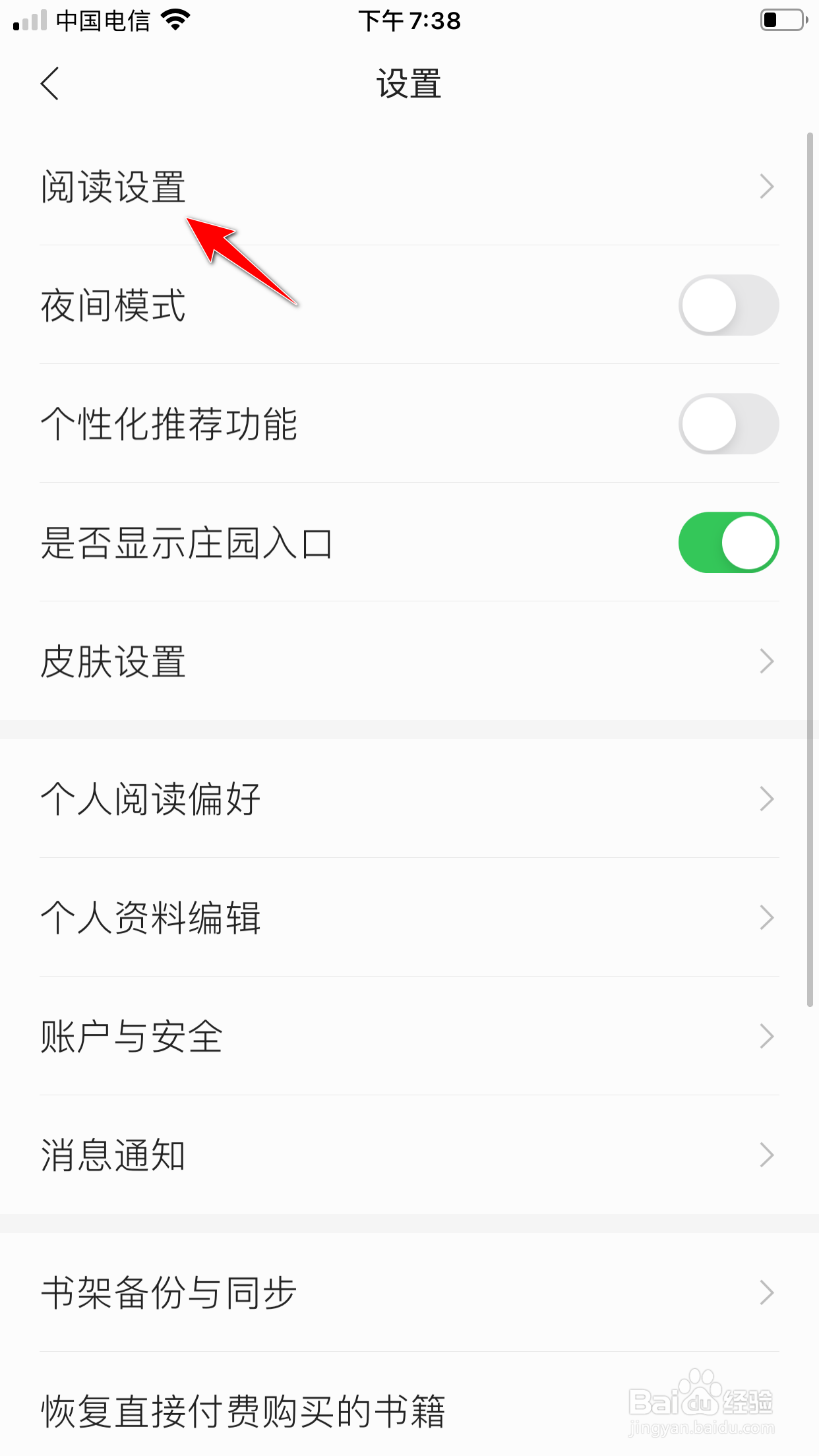Click the back arrow to leave Settings
819x1456 pixels.
click(50, 84)
